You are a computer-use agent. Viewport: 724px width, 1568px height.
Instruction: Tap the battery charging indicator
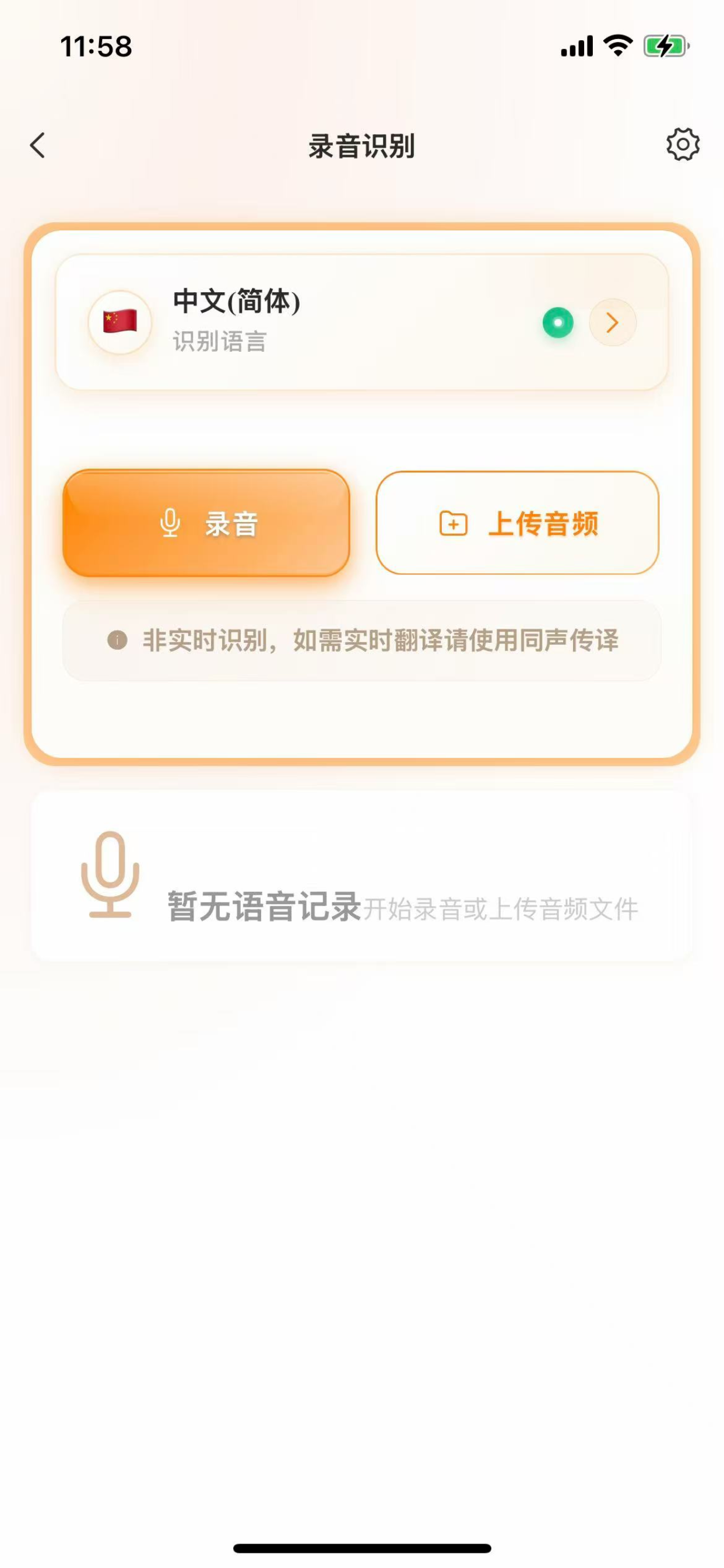coord(665,45)
